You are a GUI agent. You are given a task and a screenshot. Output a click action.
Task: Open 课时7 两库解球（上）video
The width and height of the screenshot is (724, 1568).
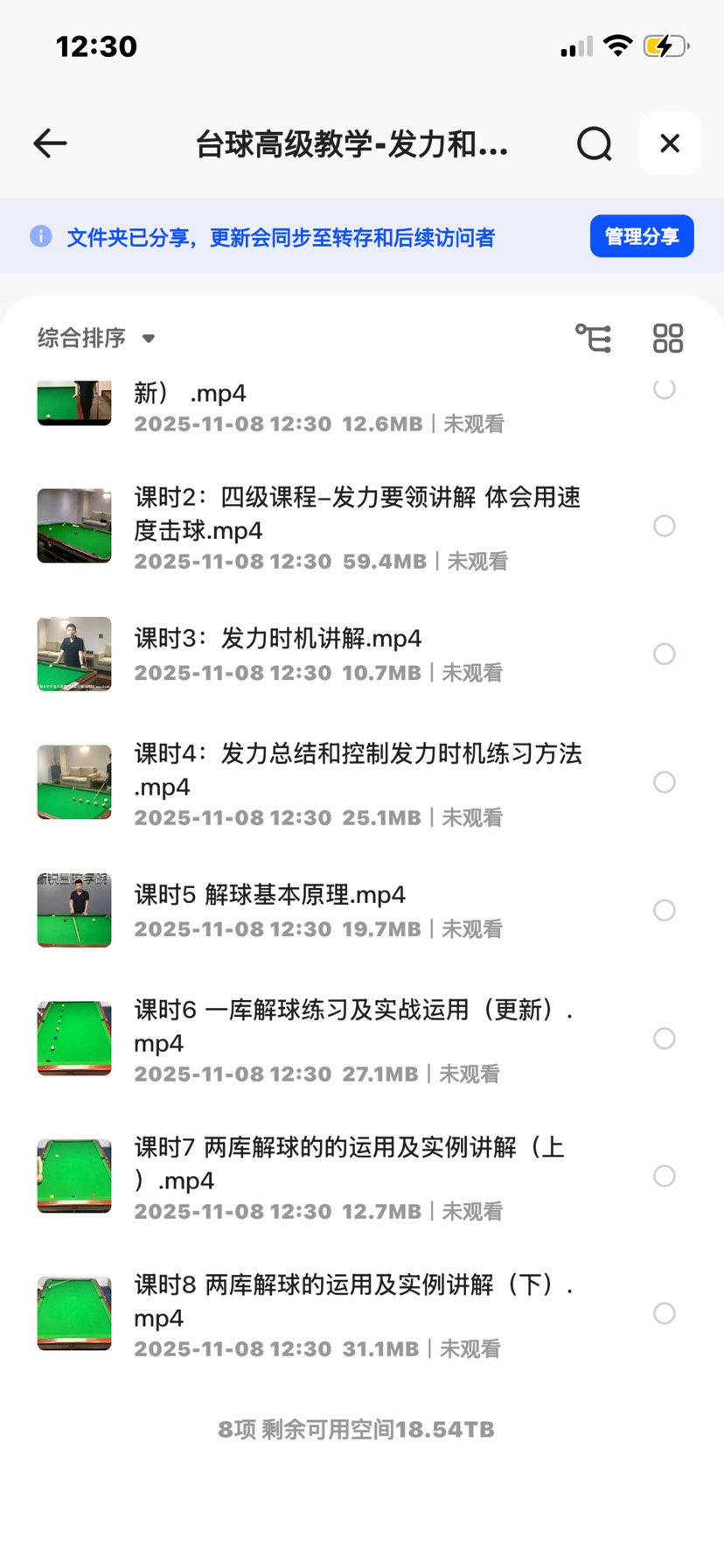348,1163
